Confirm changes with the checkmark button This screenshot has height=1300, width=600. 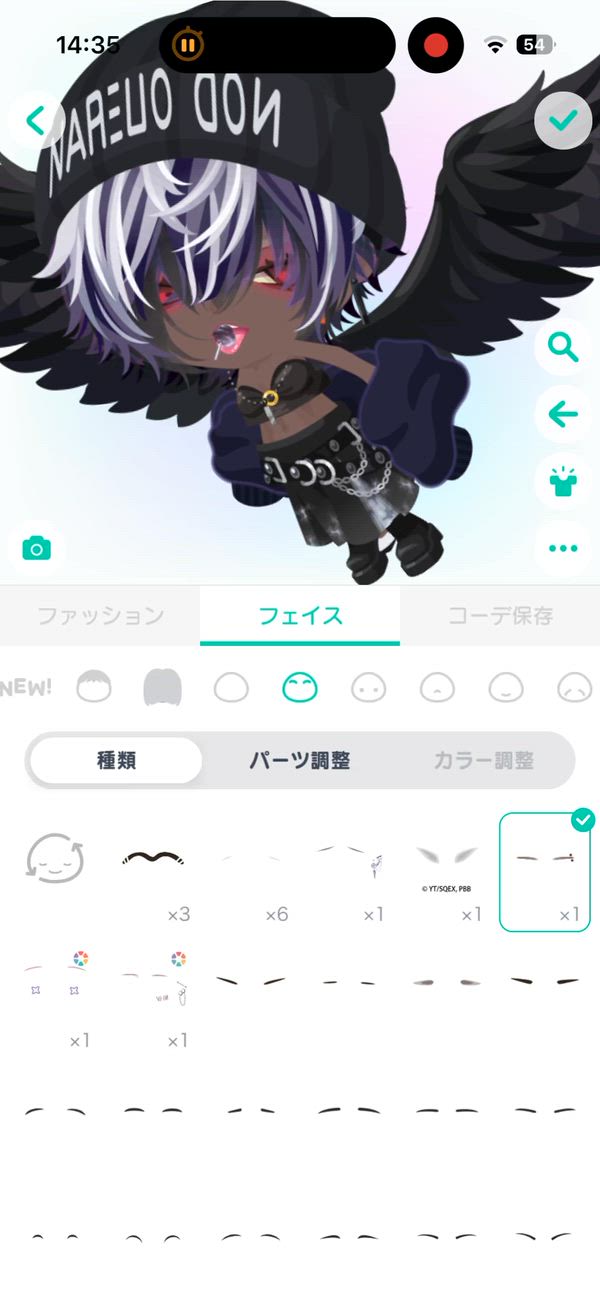click(563, 121)
